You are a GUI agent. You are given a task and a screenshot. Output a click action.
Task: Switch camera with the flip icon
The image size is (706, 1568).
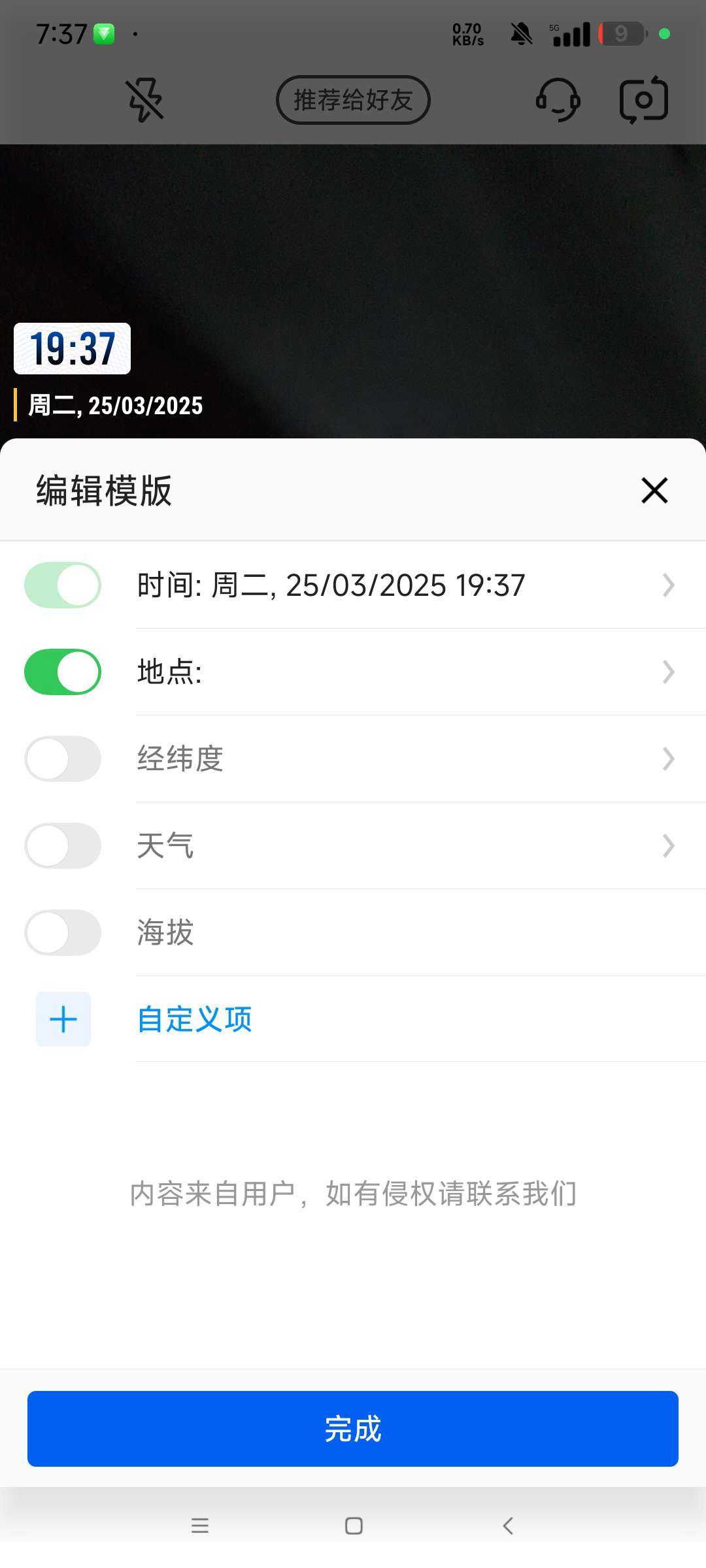pos(644,100)
